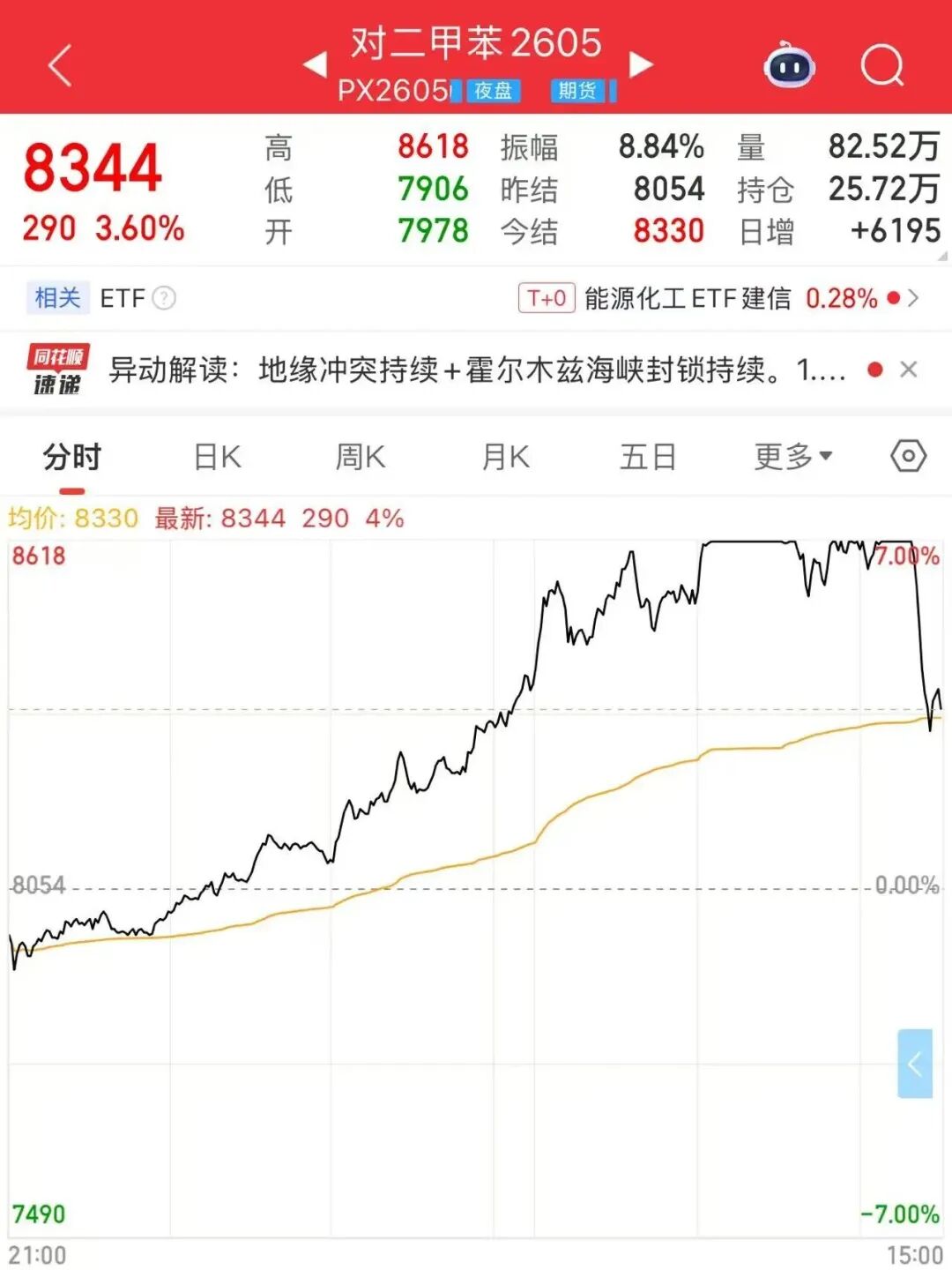Expand the 更多 chart period dropdown
952x1270 pixels.
coord(792,457)
